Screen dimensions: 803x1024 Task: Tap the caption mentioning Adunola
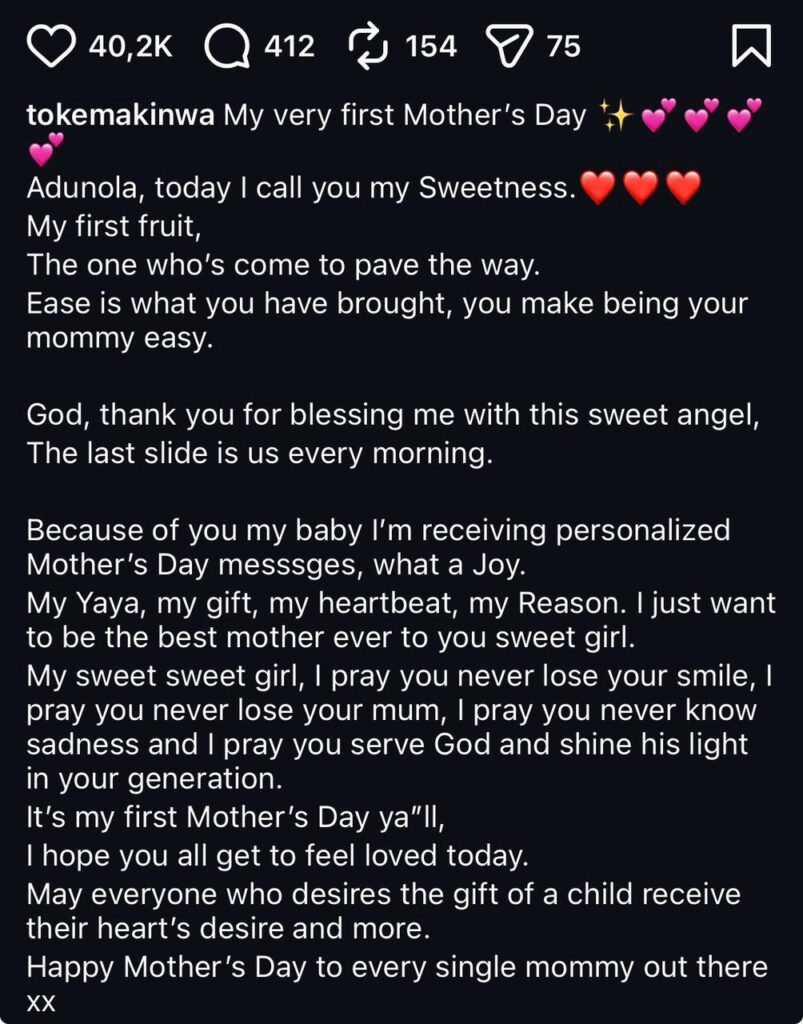300,187
